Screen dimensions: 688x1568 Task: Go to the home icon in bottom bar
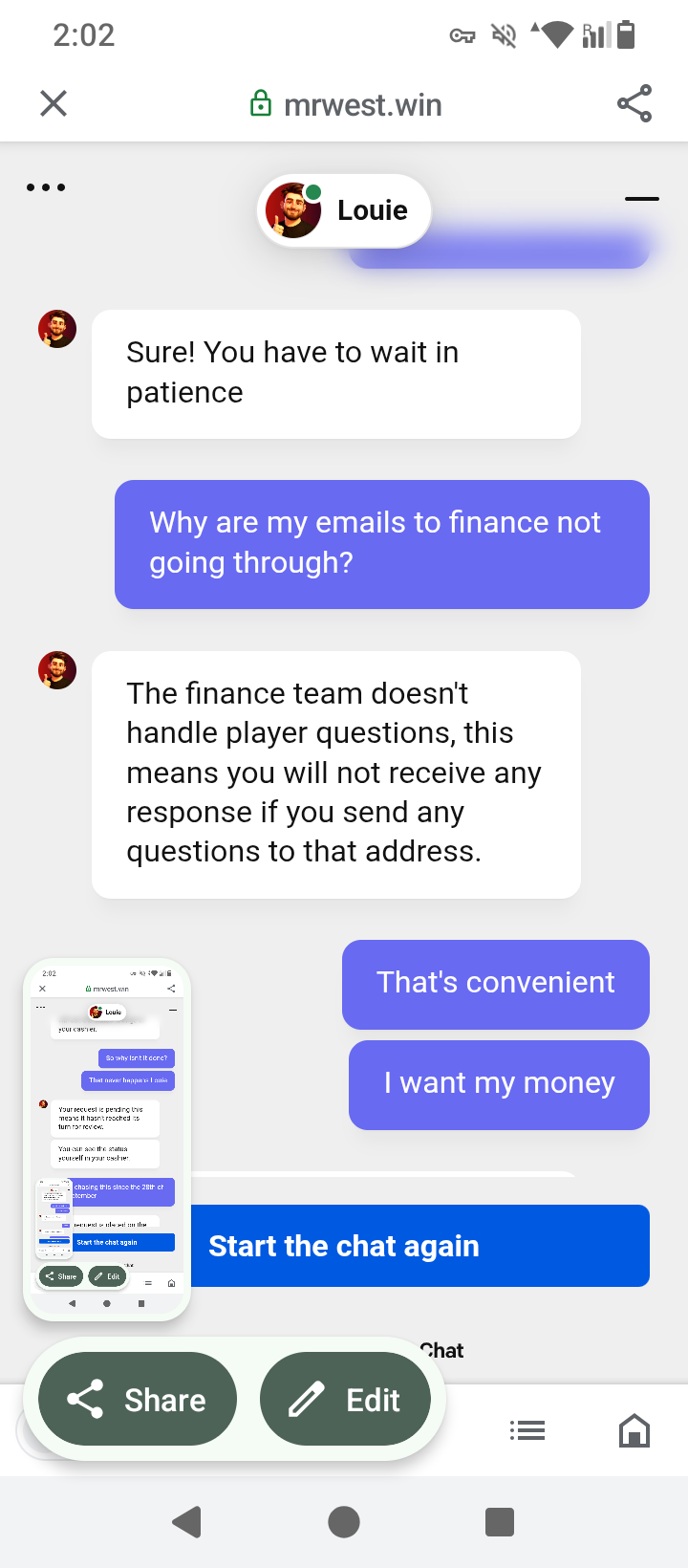coord(634,1430)
